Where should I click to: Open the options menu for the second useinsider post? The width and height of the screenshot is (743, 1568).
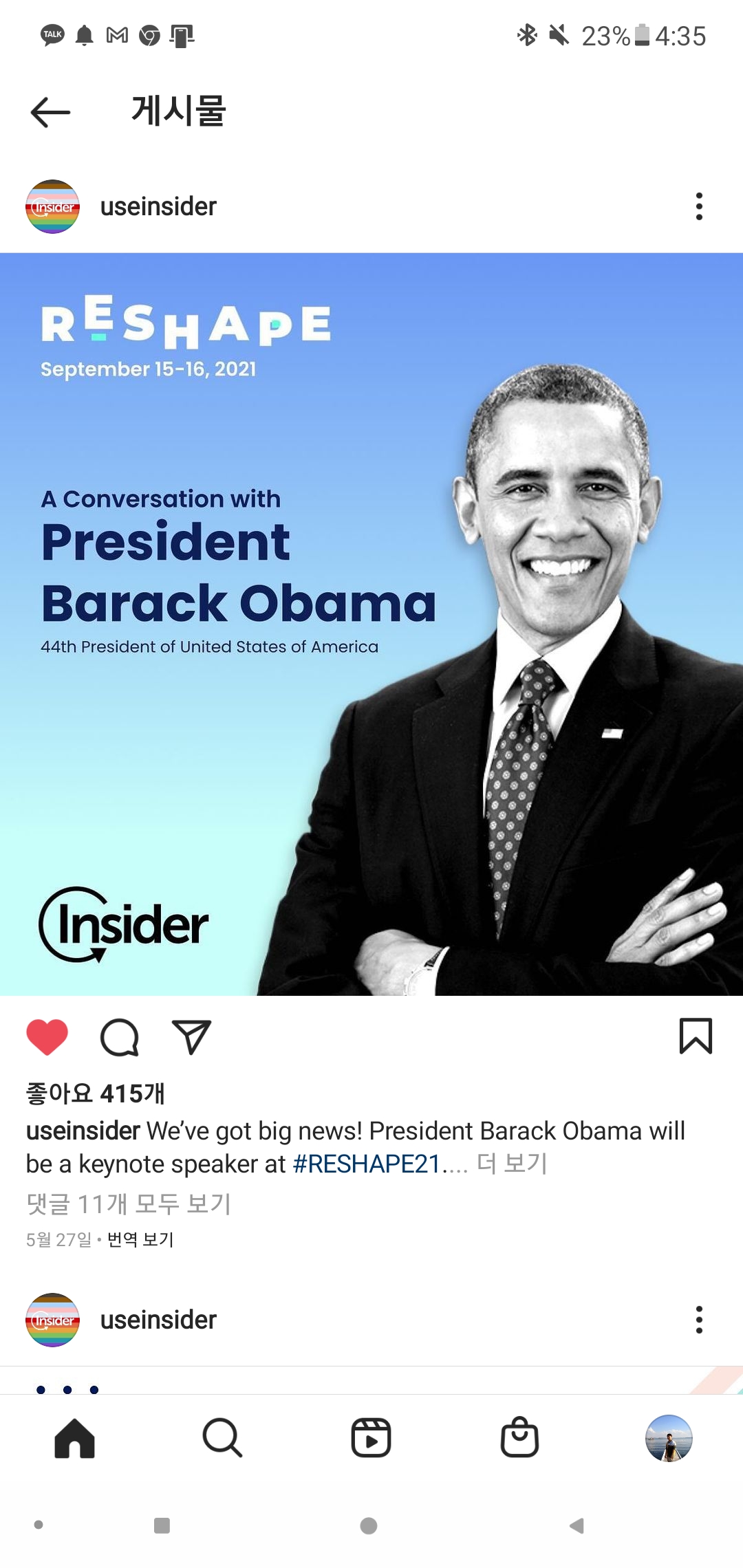(699, 1320)
